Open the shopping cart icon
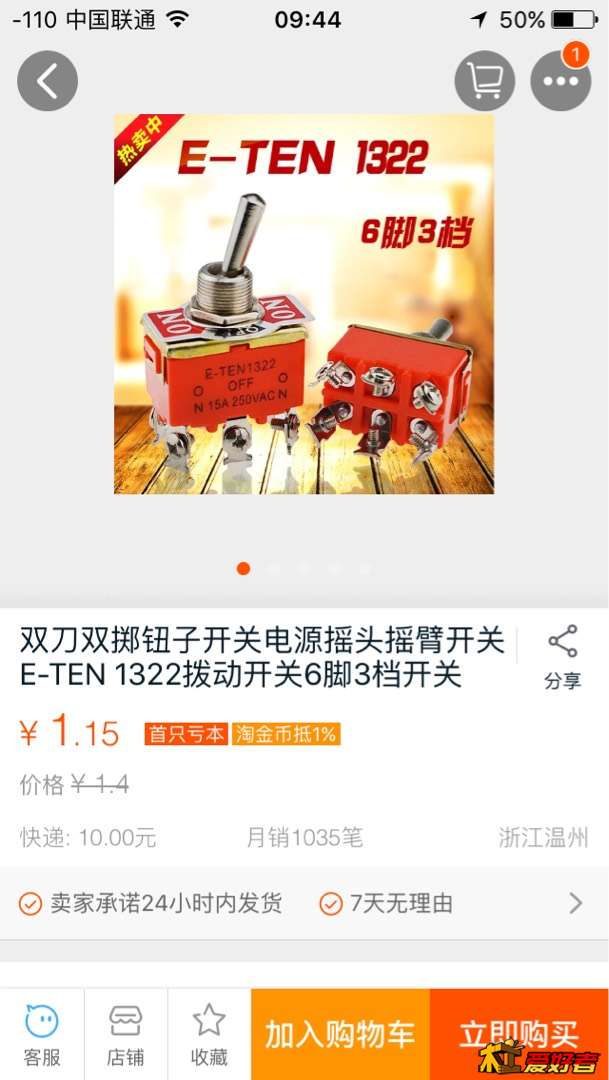 [x=485, y=81]
